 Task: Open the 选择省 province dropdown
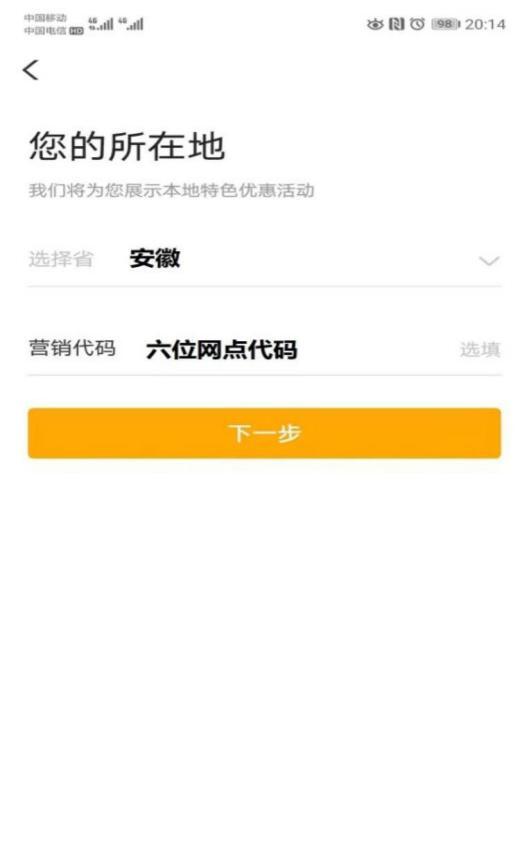point(264,259)
